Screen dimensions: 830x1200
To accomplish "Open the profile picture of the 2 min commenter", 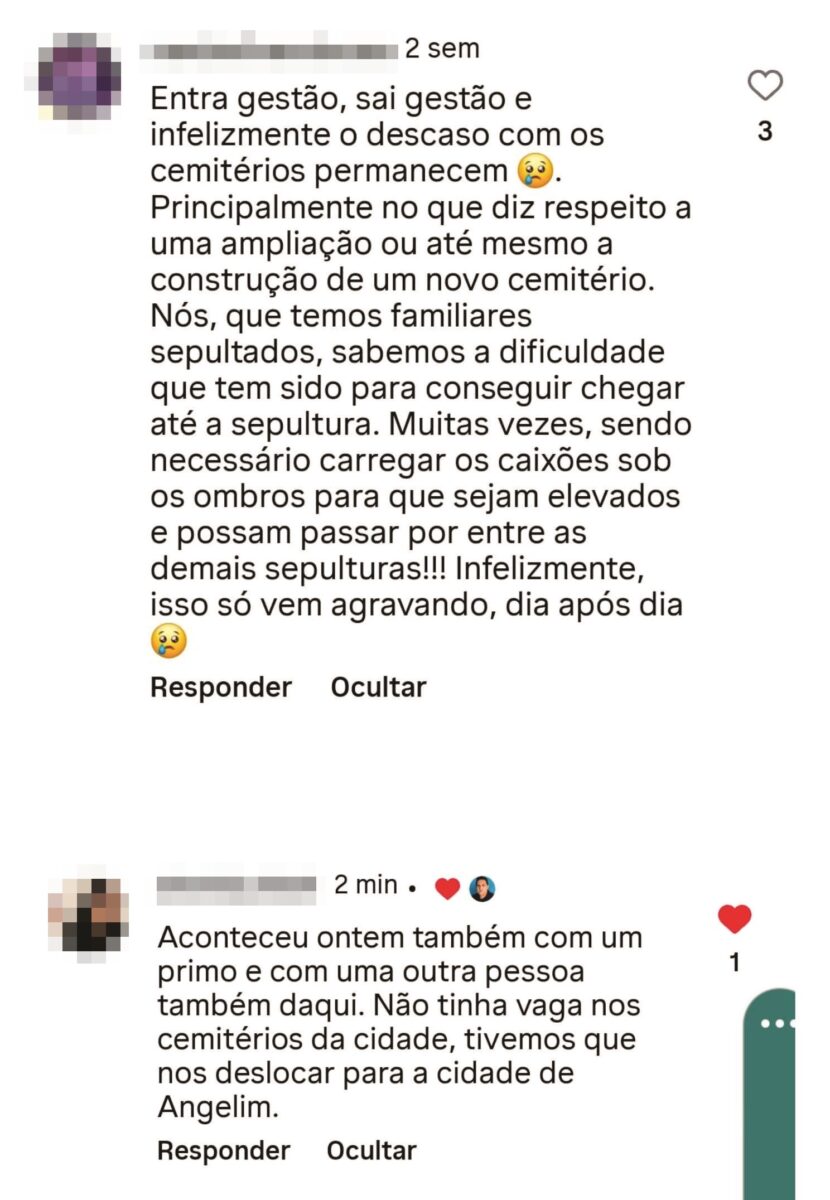I will click(88, 914).
